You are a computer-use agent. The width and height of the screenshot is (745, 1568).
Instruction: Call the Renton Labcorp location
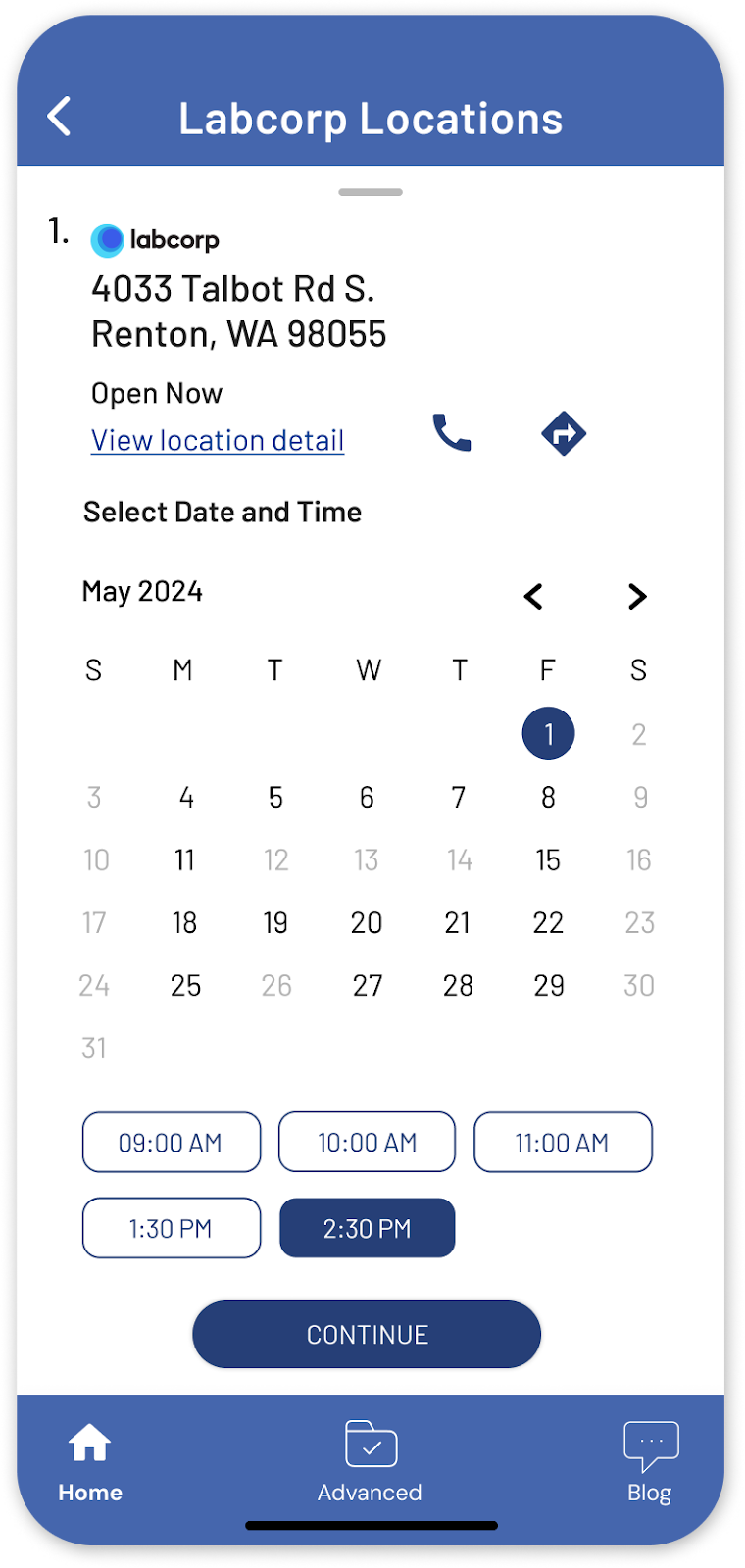[452, 432]
